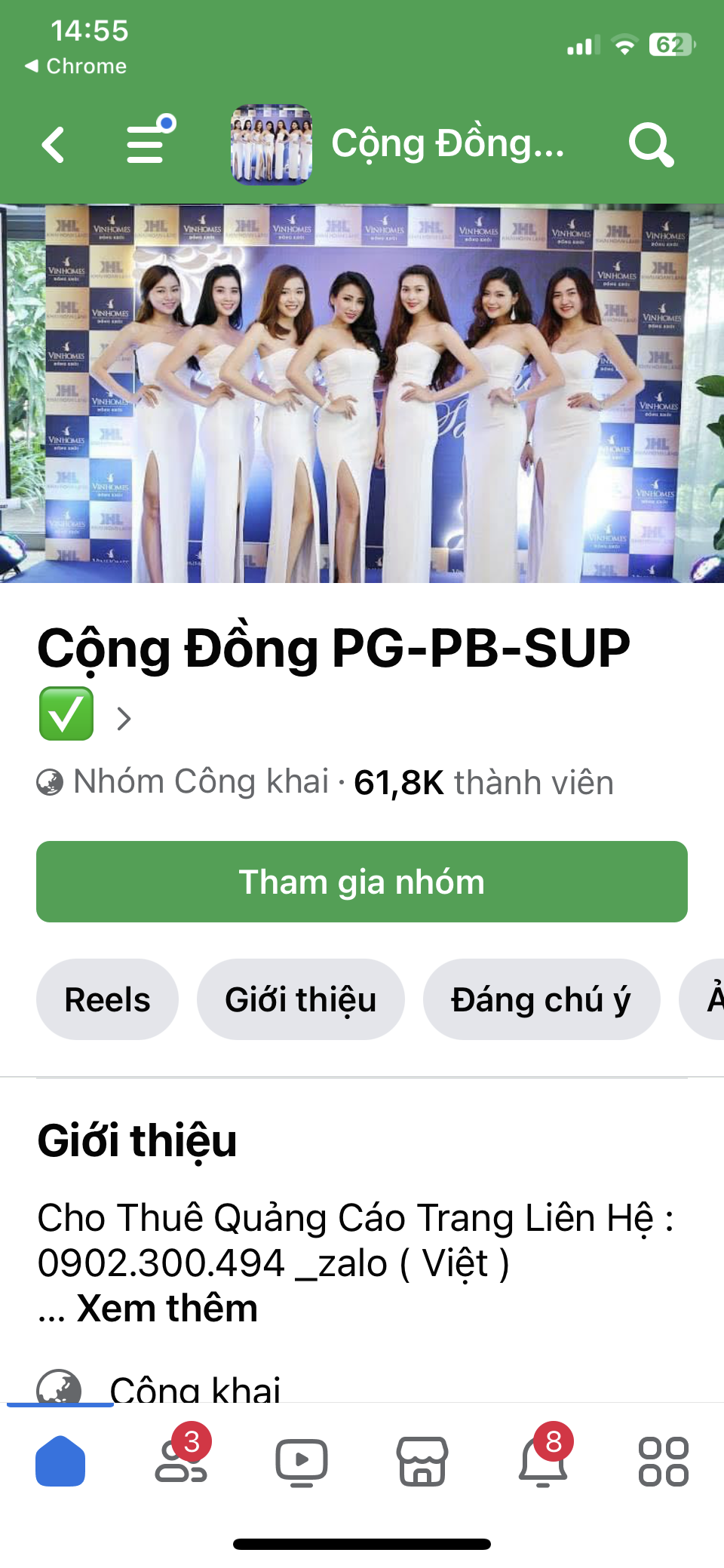Select the Reels chip
This screenshot has height=1568, width=724.
pos(107,999)
